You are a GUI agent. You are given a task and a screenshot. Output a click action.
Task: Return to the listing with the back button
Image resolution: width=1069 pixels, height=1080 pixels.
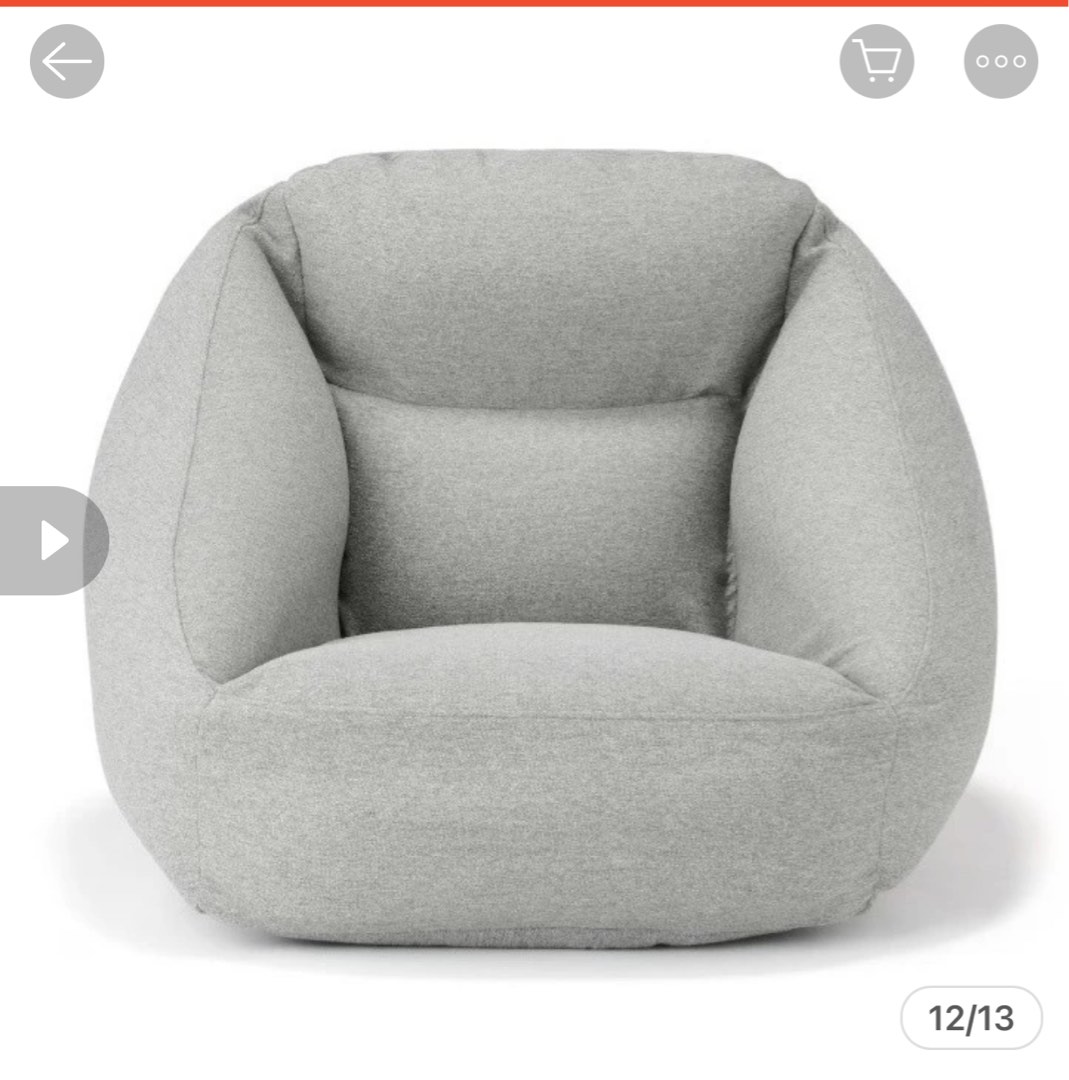click(x=66, y=60)
